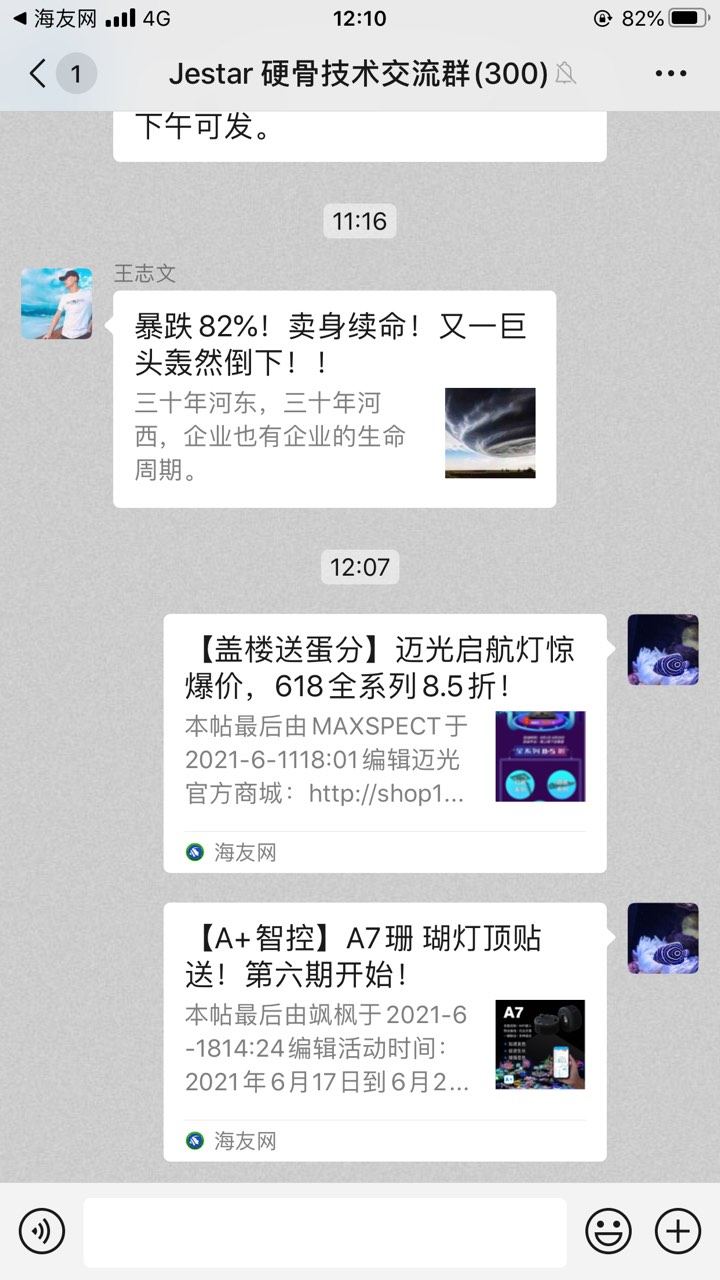Open the emoji sticker panel
Screen dimensions: 720x1280
pos(608,1231)
